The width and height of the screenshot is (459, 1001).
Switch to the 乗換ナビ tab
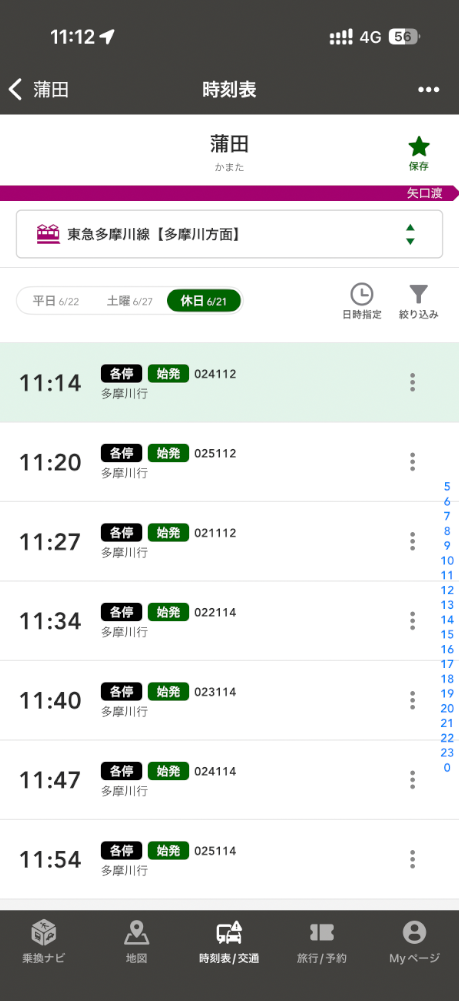point(43,942)
